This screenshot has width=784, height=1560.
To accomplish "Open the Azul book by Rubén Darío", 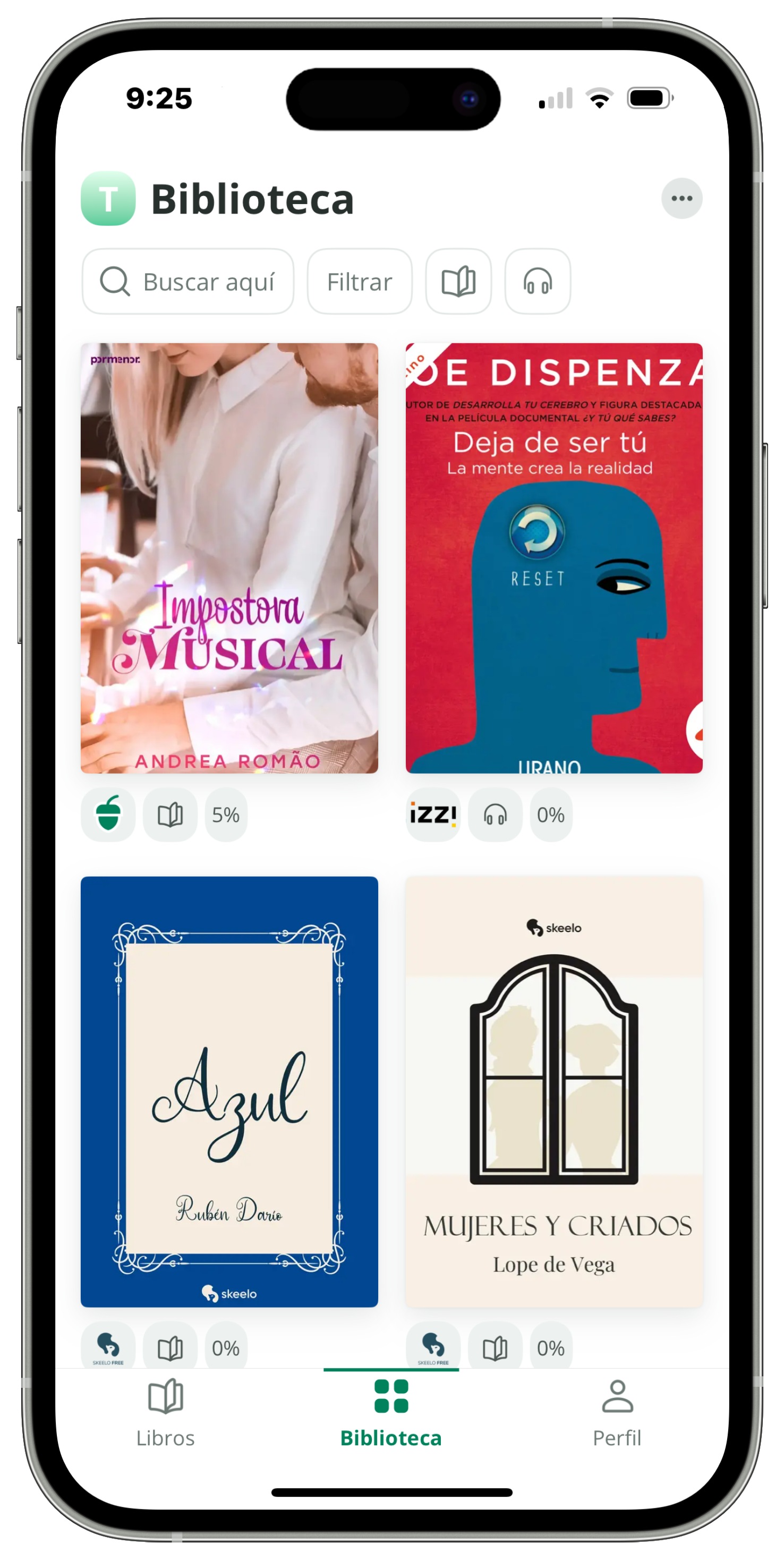I will tap(229, 1091).
